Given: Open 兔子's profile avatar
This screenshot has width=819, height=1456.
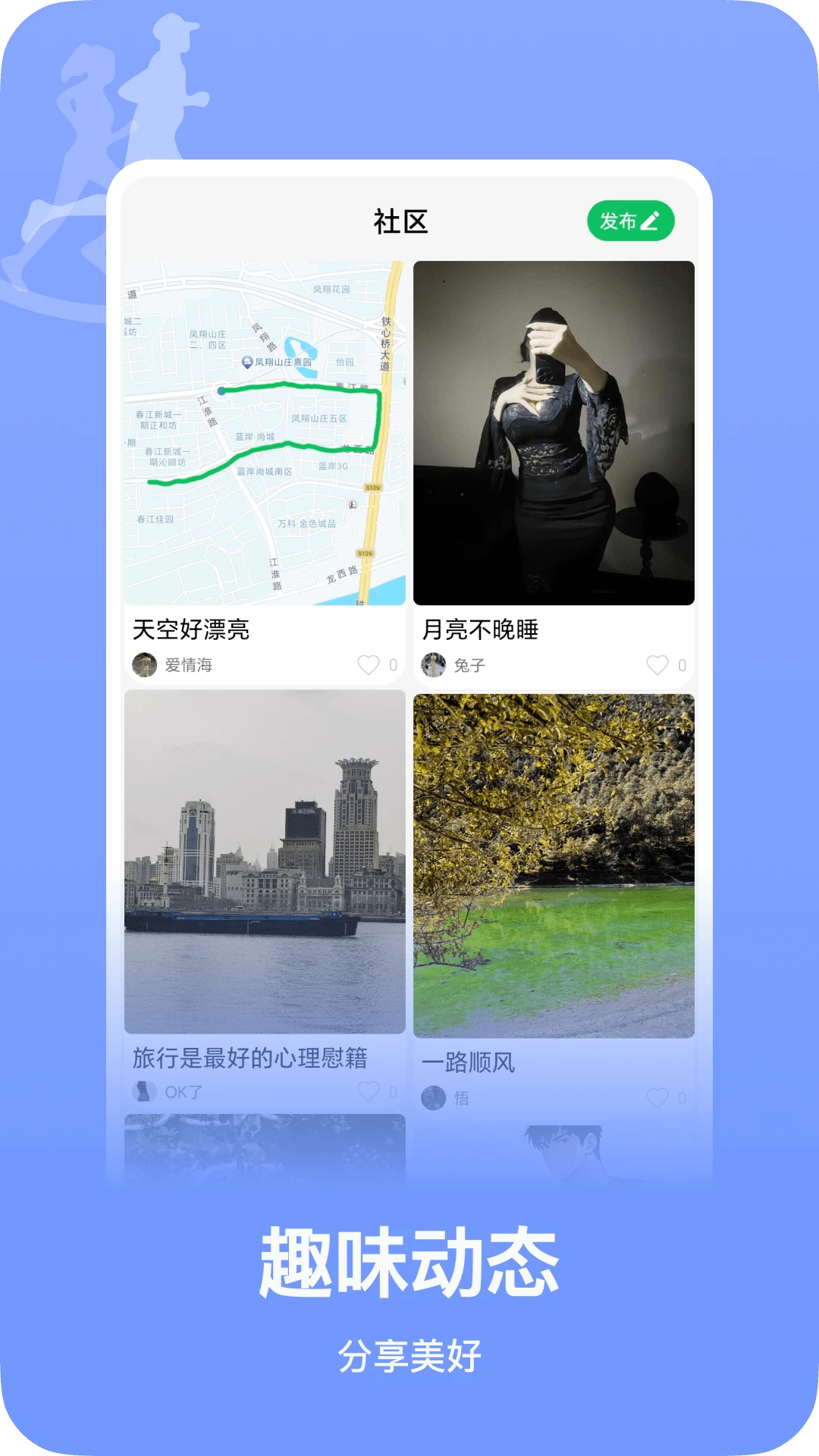Looking at the screenshot, I should [432, 665].
